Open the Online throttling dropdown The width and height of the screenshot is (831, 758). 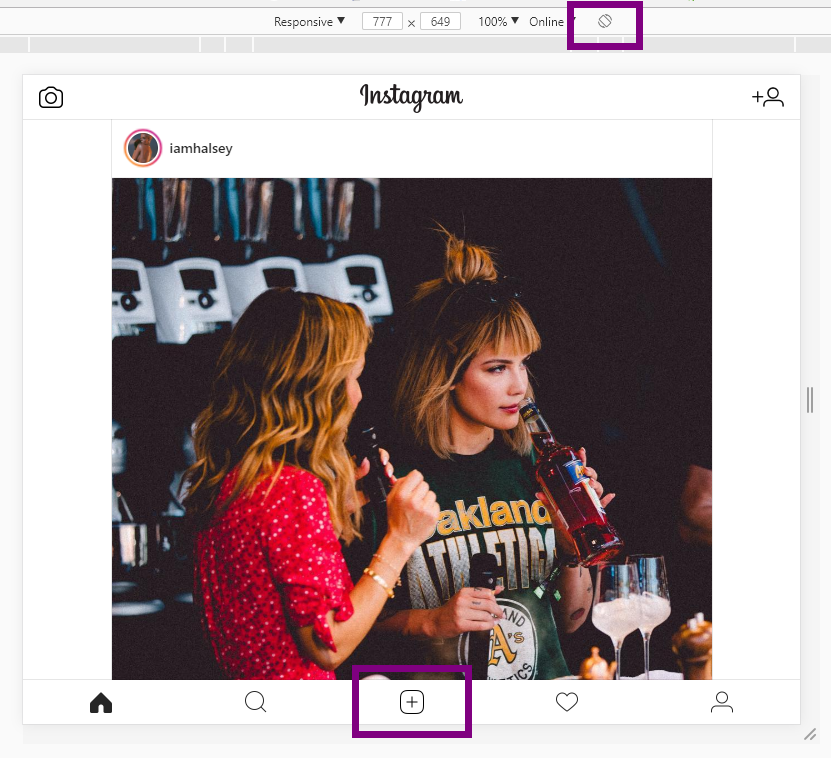click(552, 21)
